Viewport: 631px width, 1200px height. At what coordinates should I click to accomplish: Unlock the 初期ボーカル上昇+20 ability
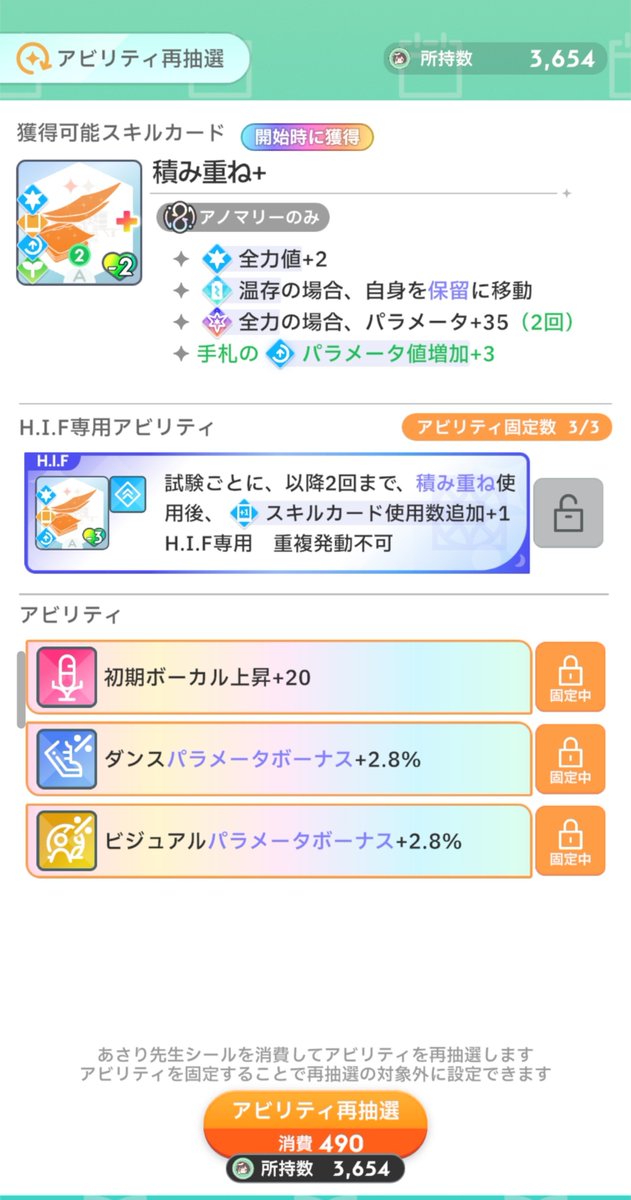tap(570, 677)
